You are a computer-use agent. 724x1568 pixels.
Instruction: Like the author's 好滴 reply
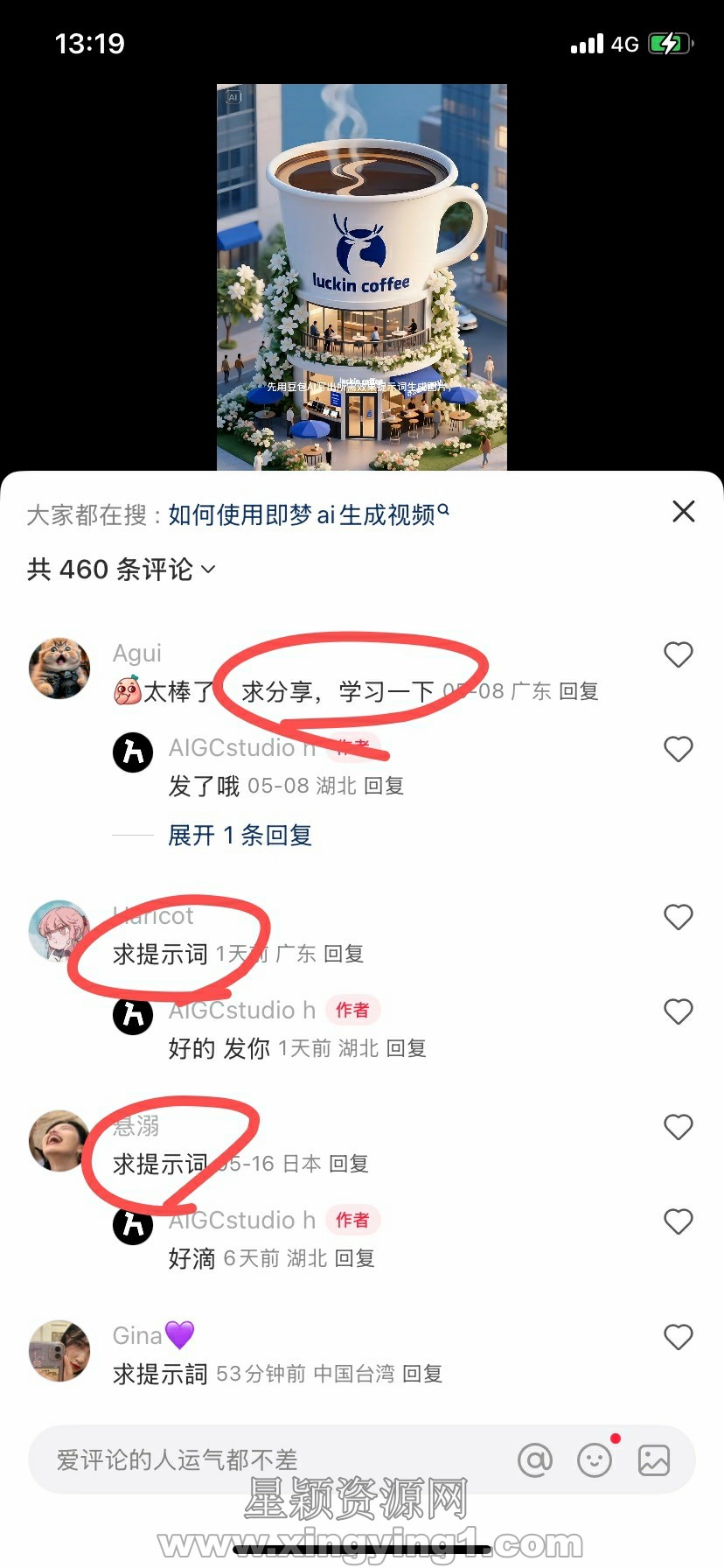(678, 1221)
